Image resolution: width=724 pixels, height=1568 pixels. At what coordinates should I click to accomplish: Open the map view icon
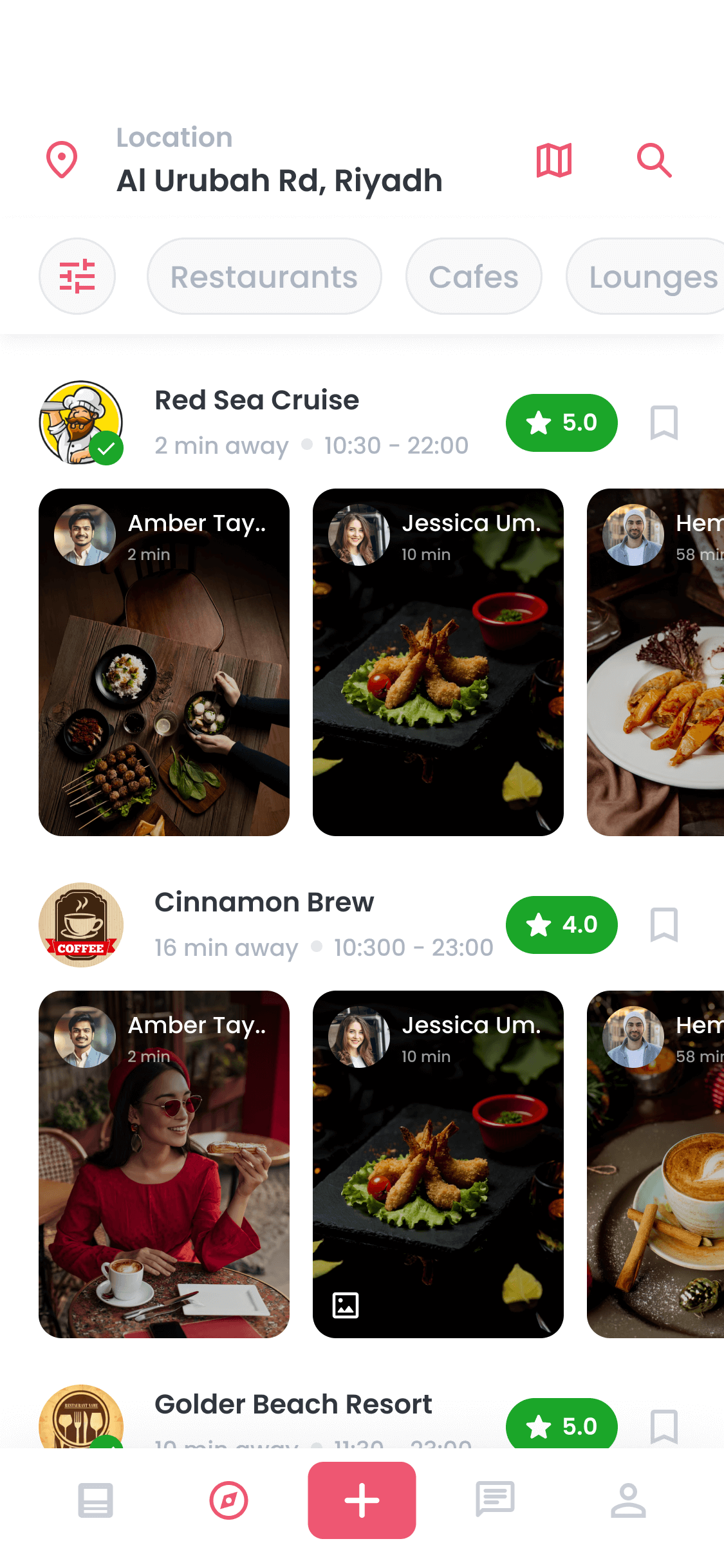[x=553, y=160]
